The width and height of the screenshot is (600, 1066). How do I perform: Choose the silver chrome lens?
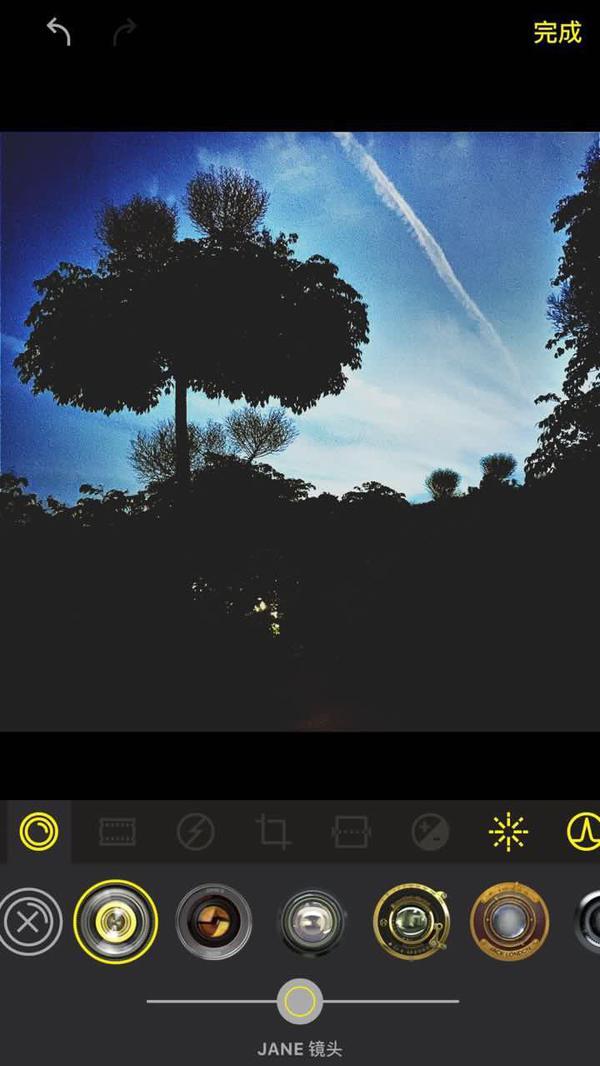pyautogui.click(x=312, y=921)
